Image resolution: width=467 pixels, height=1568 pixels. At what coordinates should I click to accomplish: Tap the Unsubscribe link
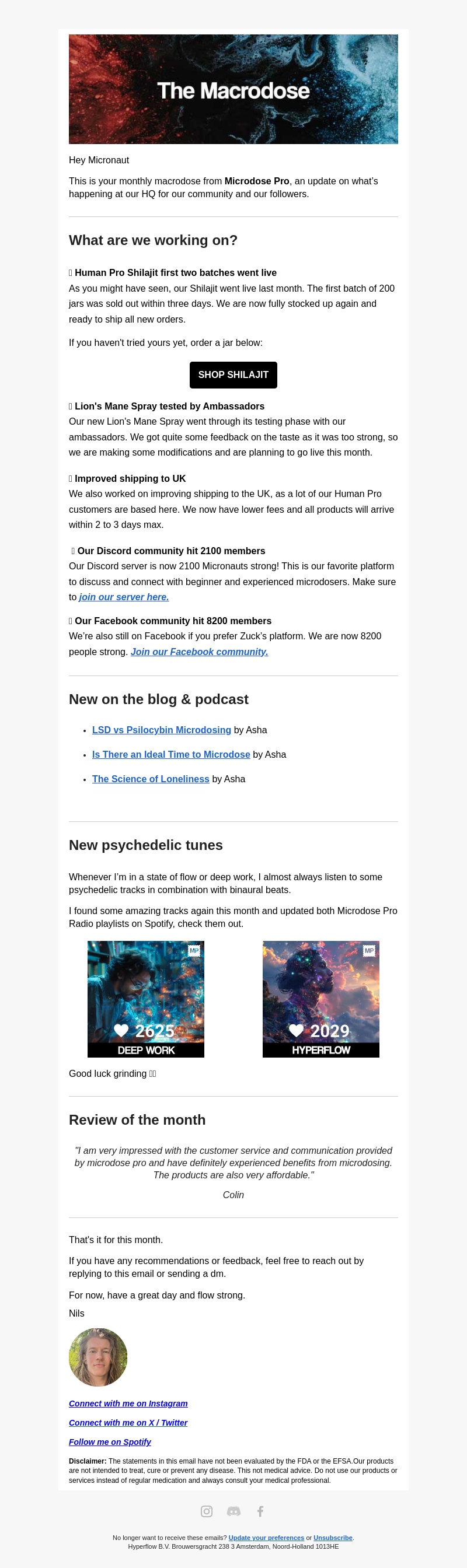coord(332,1538)
